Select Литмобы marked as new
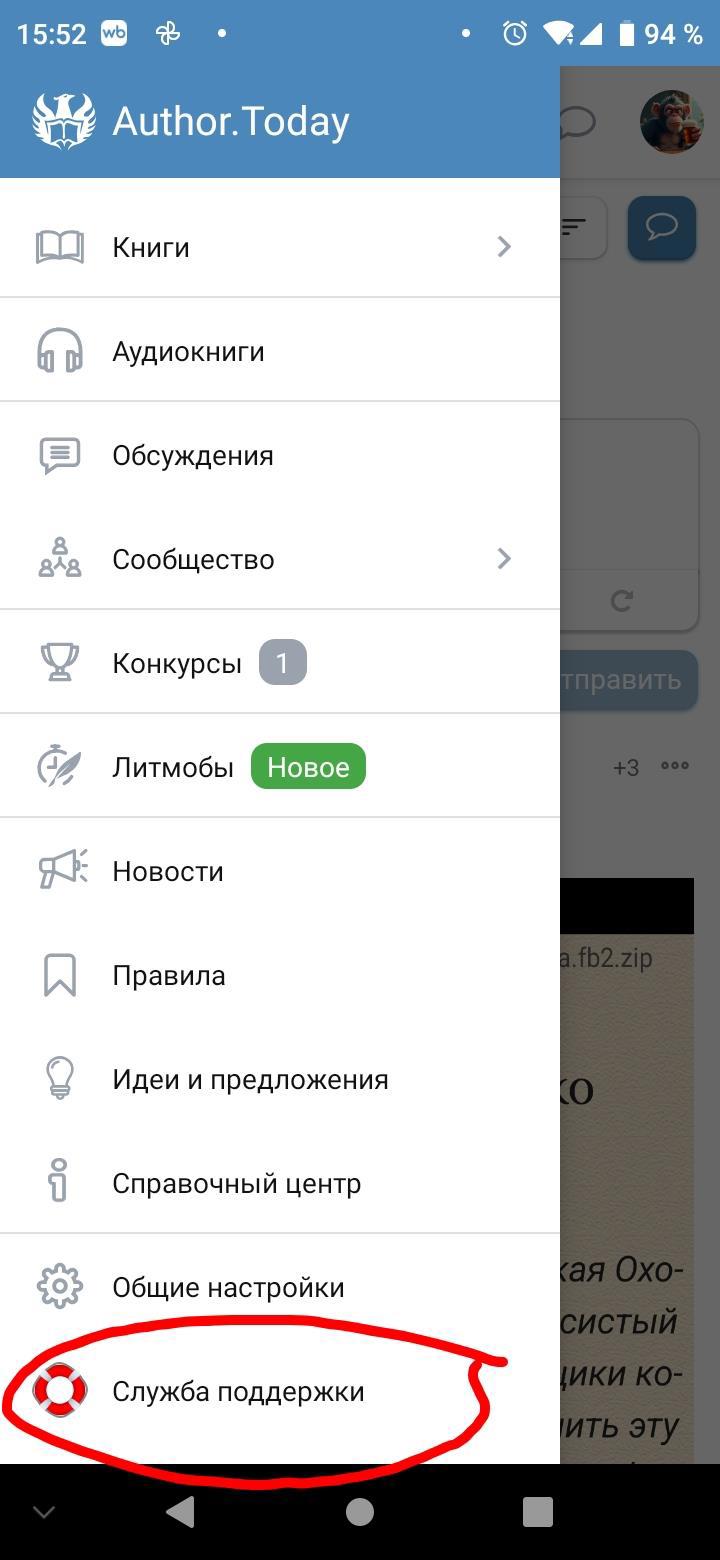 (x=173, y=768)
